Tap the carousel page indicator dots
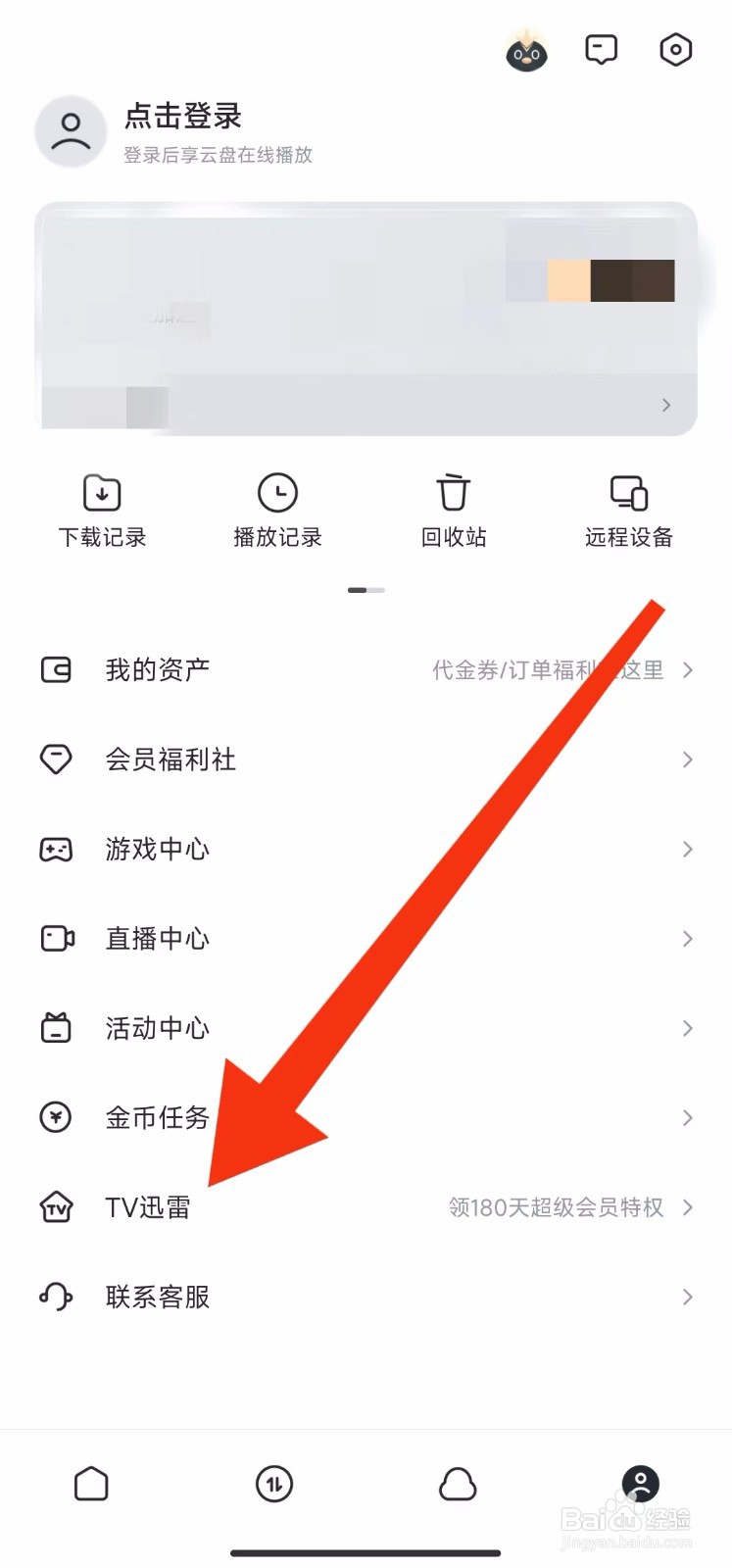732x1568 pixels. (x=366, y=590)
